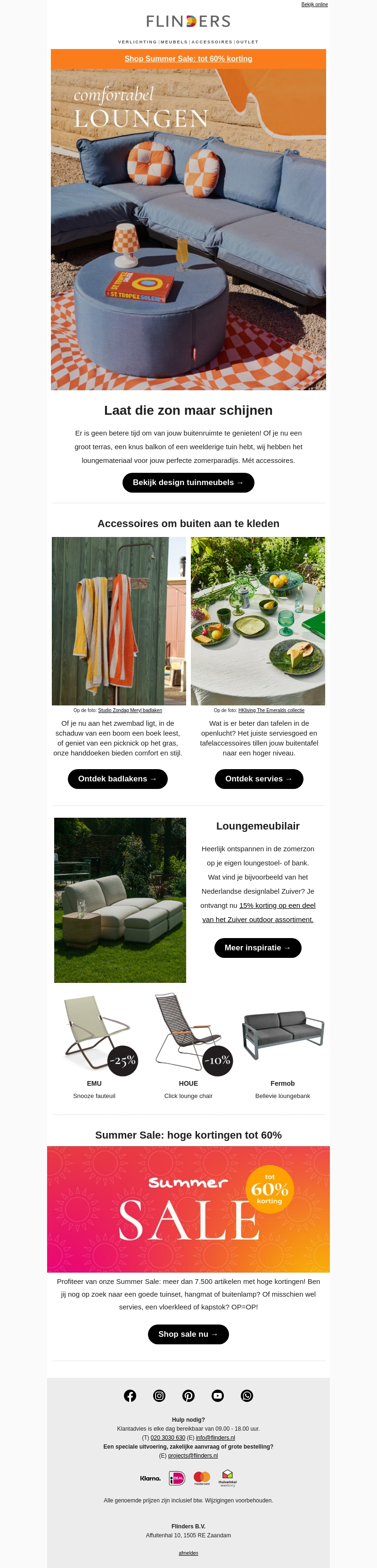Tap Shop sale nu button

tap(188, 1334)
